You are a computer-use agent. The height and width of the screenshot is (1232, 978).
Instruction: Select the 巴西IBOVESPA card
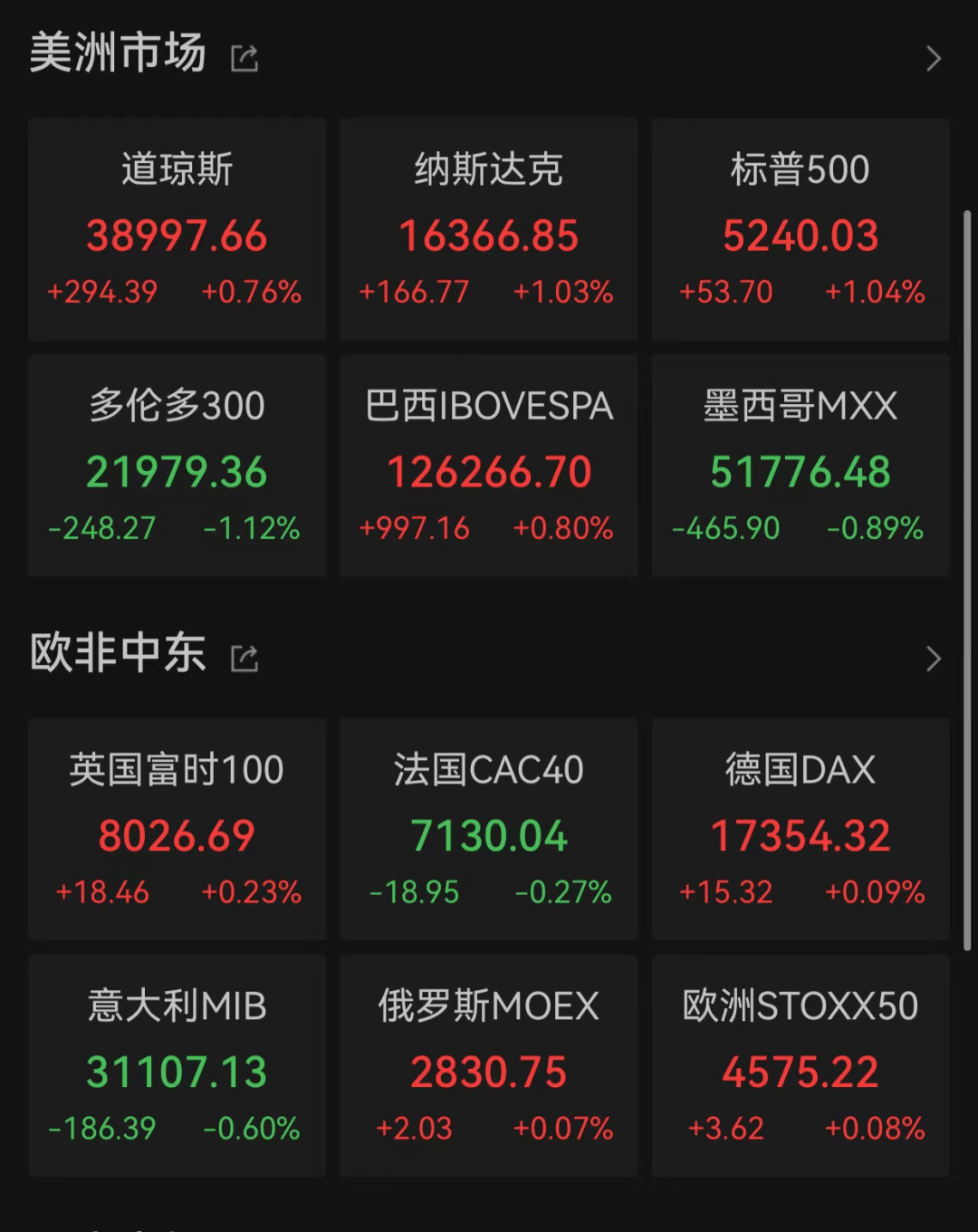(x=488, y=466)
